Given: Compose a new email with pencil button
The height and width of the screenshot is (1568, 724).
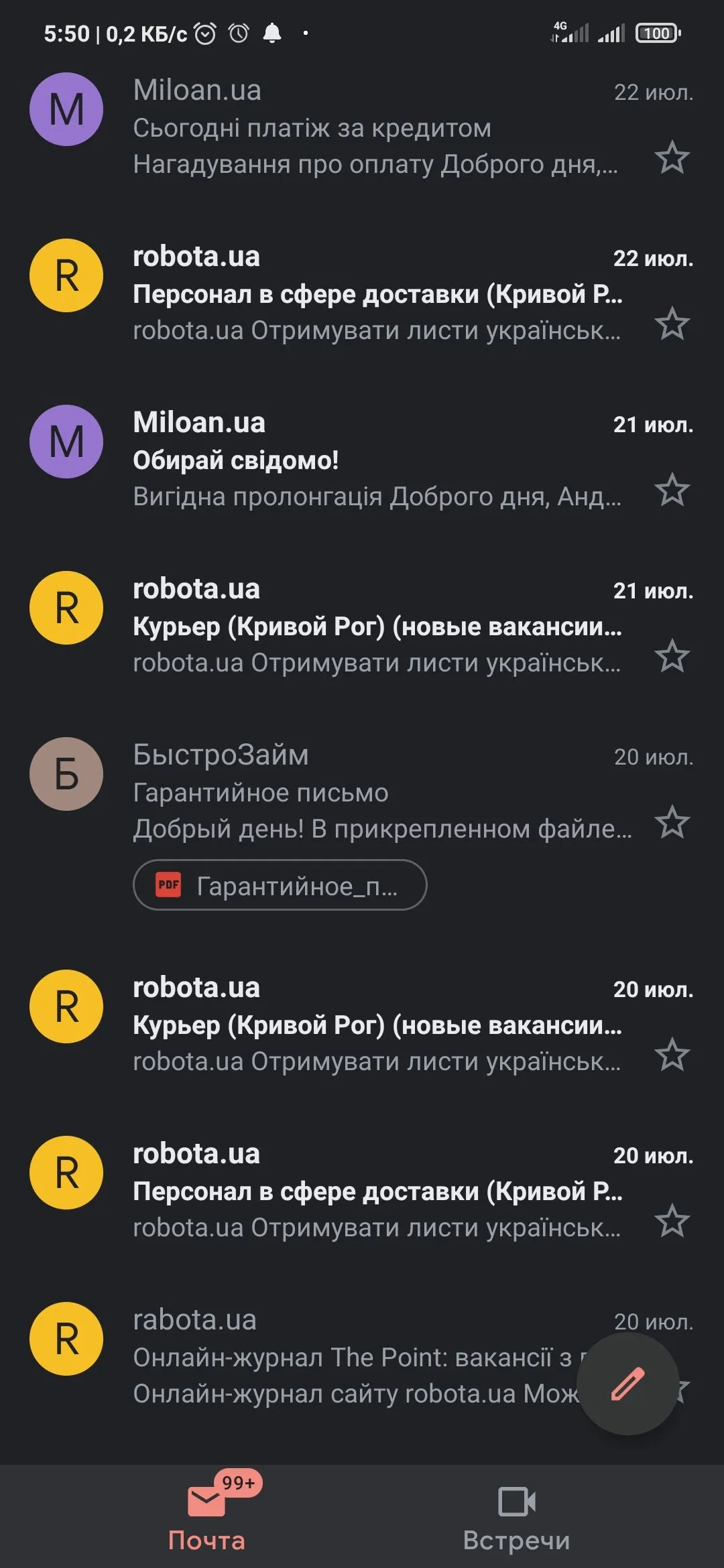Looking at the screenshot, I should click(627, 1384).
